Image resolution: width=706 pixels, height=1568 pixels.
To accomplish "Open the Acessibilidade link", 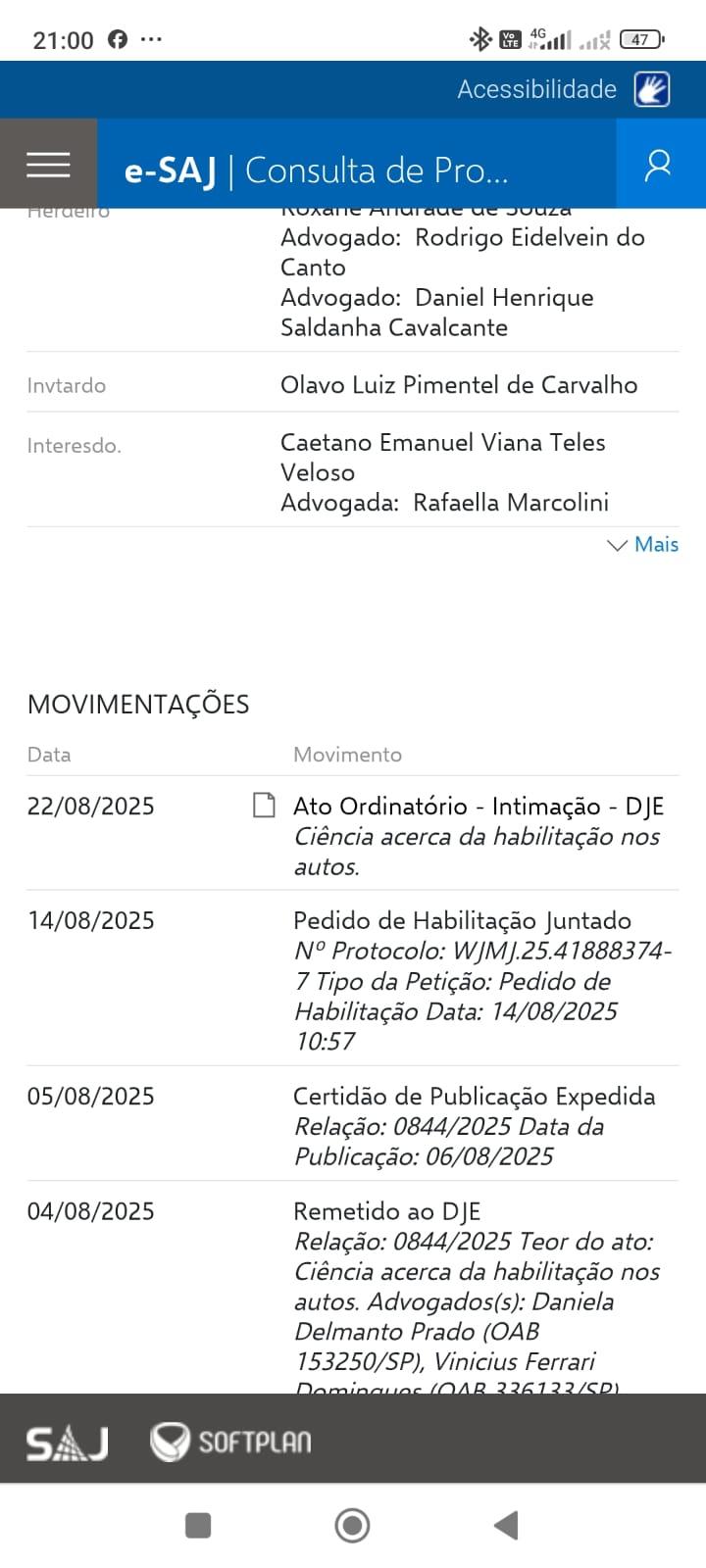I will [x=537, y=89].
